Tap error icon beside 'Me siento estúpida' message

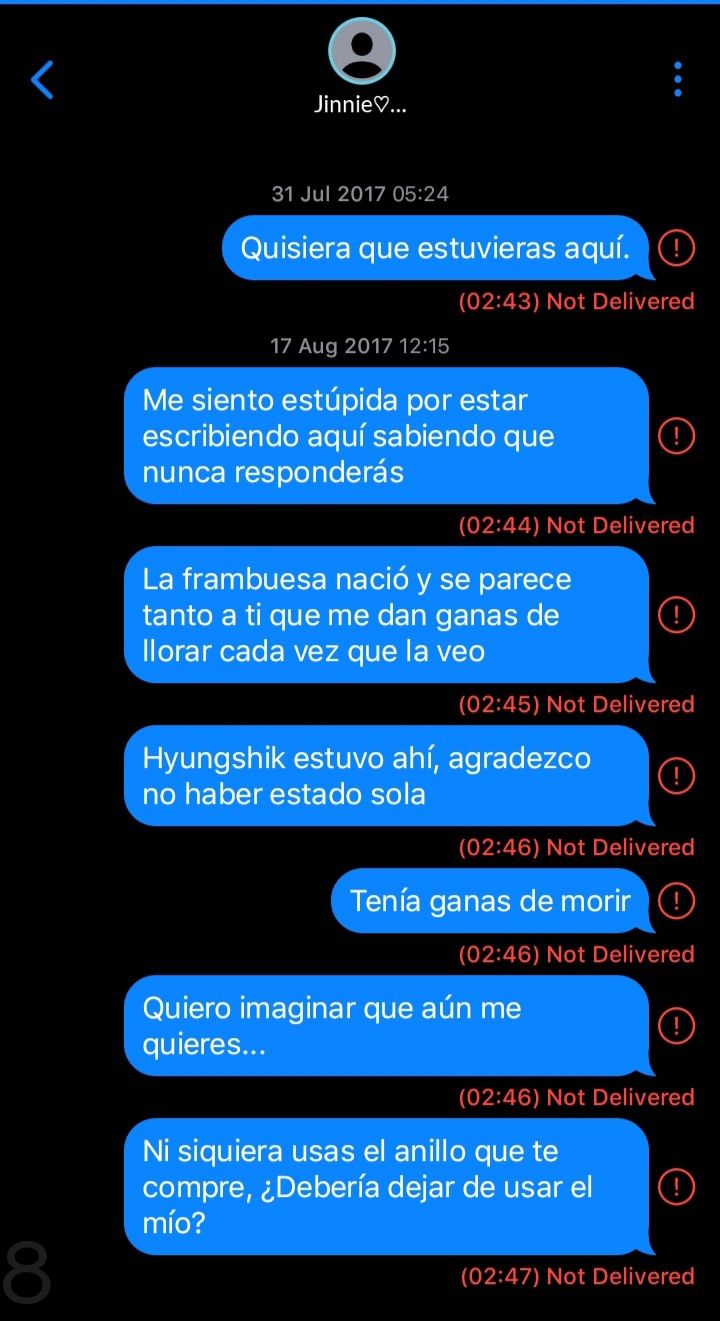coord(677,435)
